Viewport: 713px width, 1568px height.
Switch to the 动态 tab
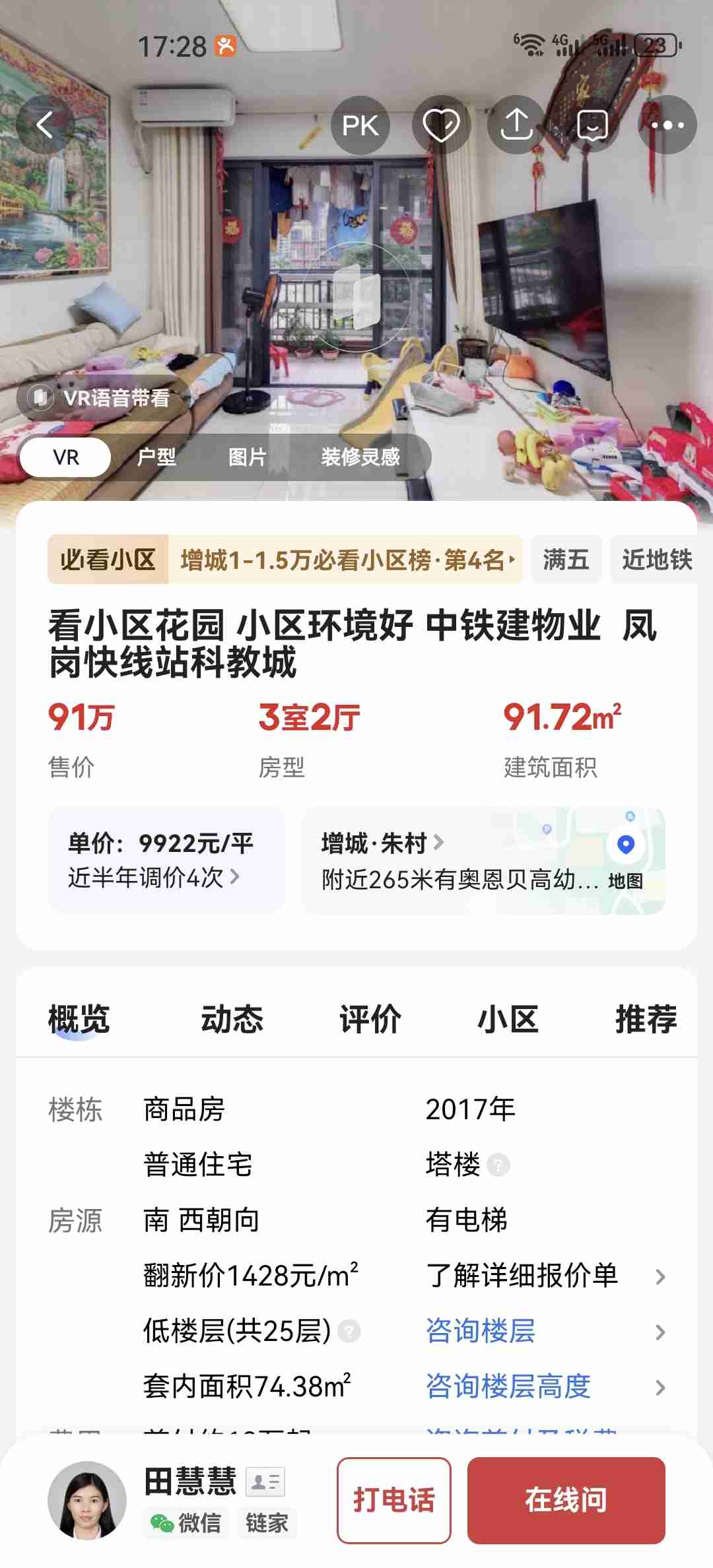[232, 1019]
